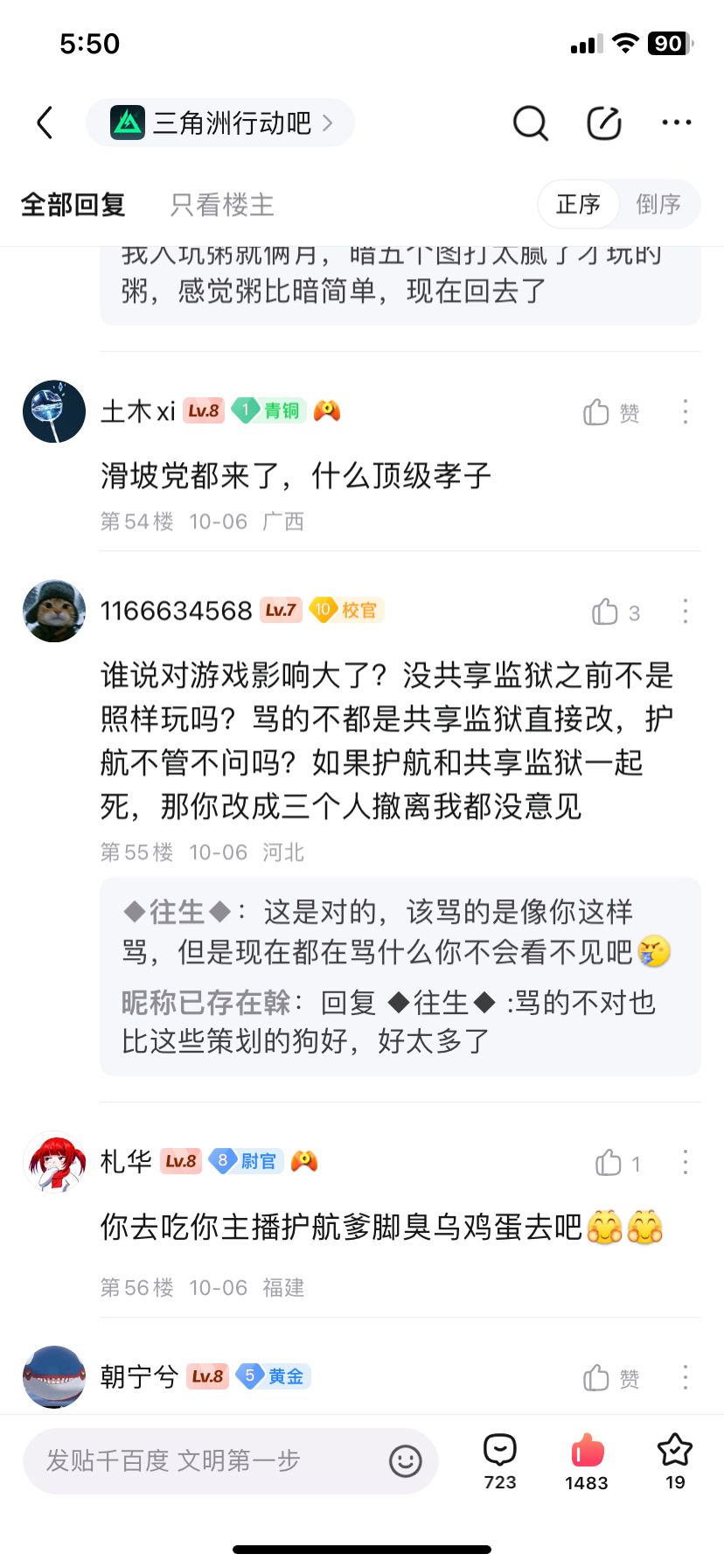Open options for 土木xi's reply
Viewport: 724px width, 1568px height.
(x=686, y=412)
